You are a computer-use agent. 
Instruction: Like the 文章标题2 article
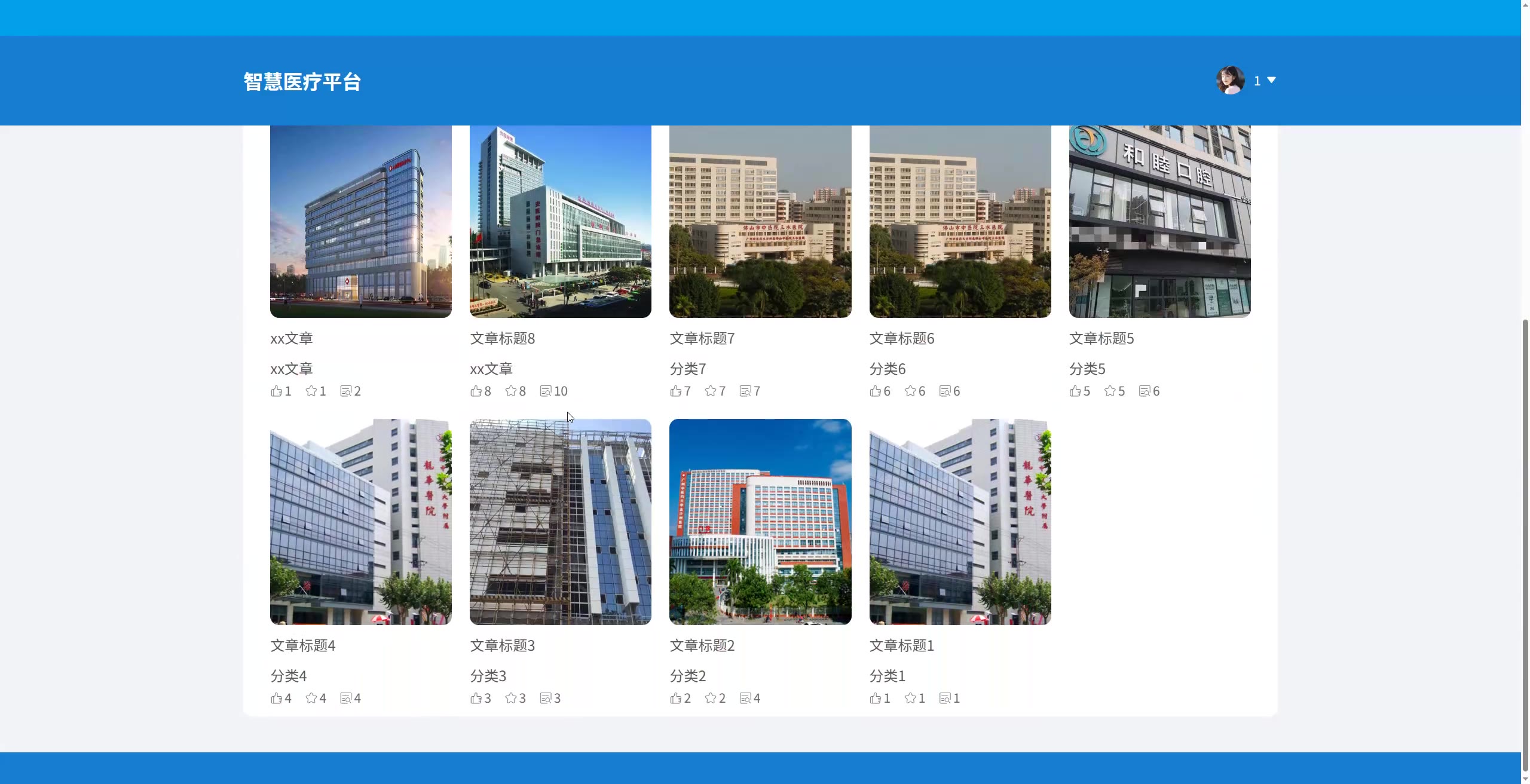tap(676, 698)
